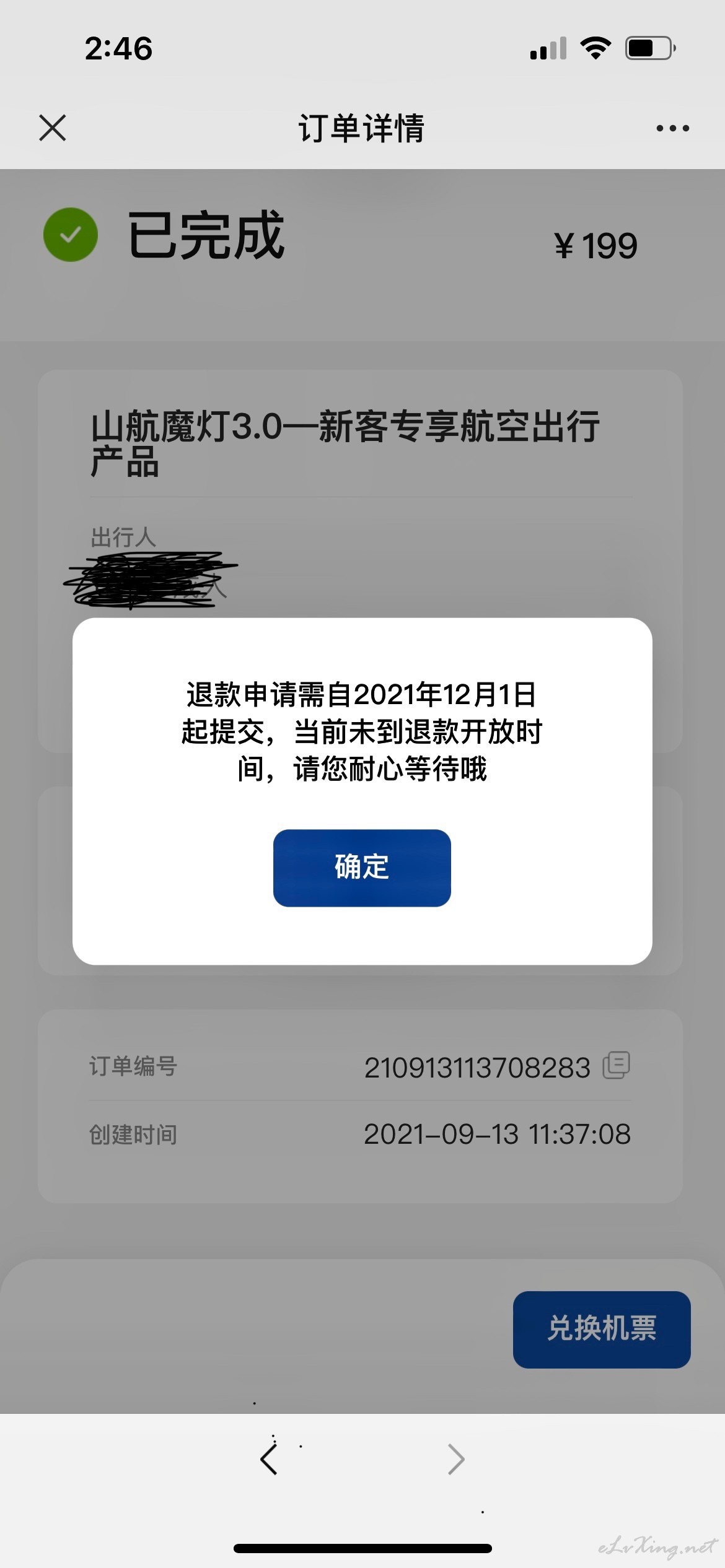Close the order details page
Image resolution: width=725 pixels, height=1568 pixels.
pos(53,128)
